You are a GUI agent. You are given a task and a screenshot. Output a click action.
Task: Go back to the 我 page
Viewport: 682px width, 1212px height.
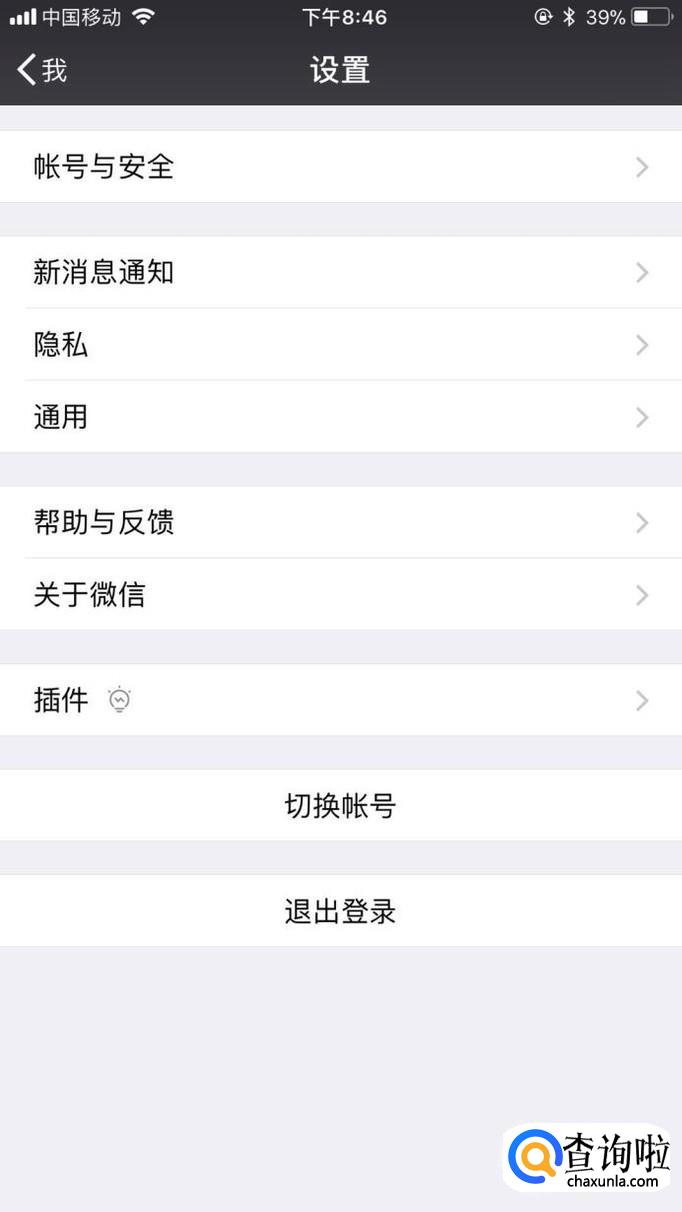[42, 70]
